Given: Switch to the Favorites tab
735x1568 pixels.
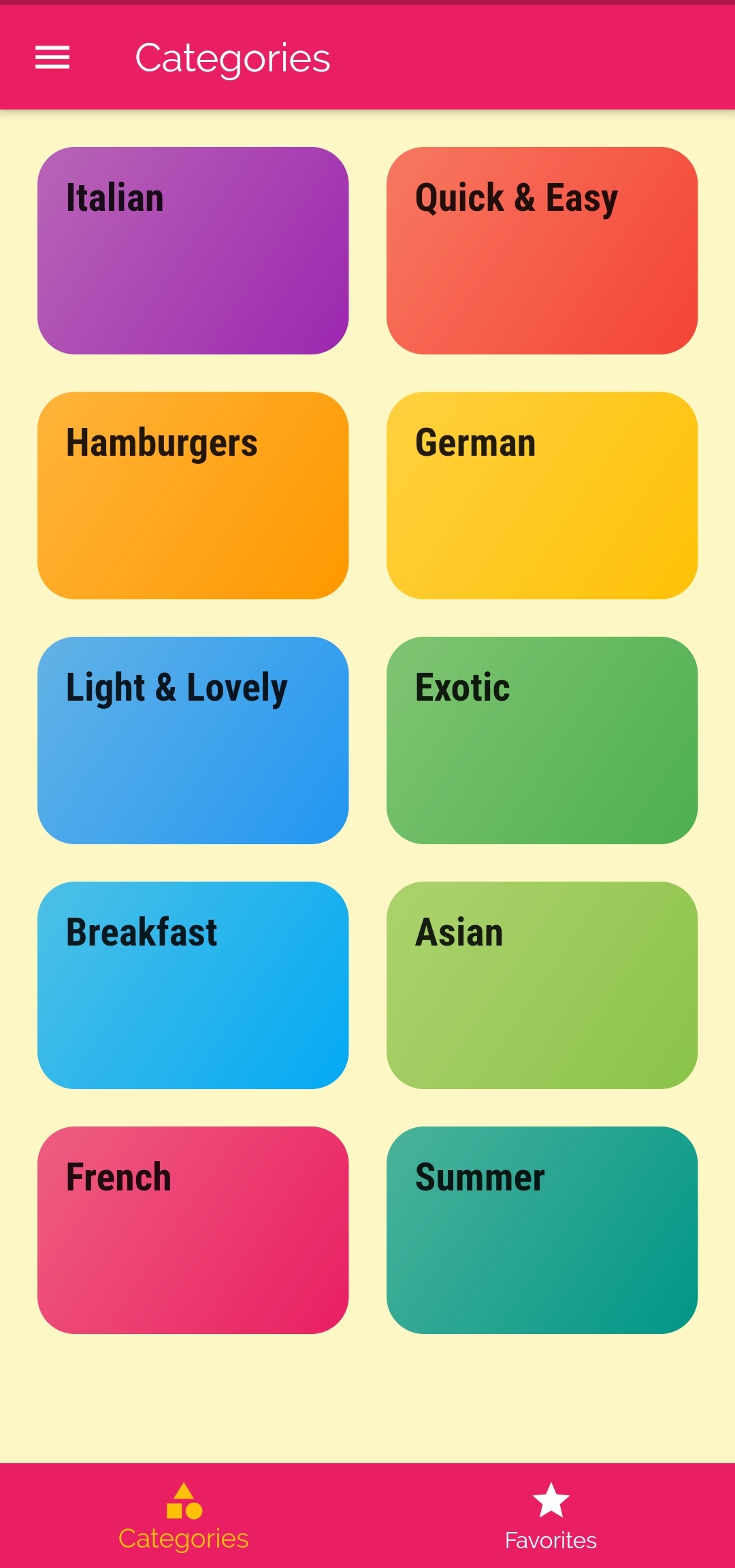Looking at the screenshot, I should pyautogui.click(x=551, y=1516).
